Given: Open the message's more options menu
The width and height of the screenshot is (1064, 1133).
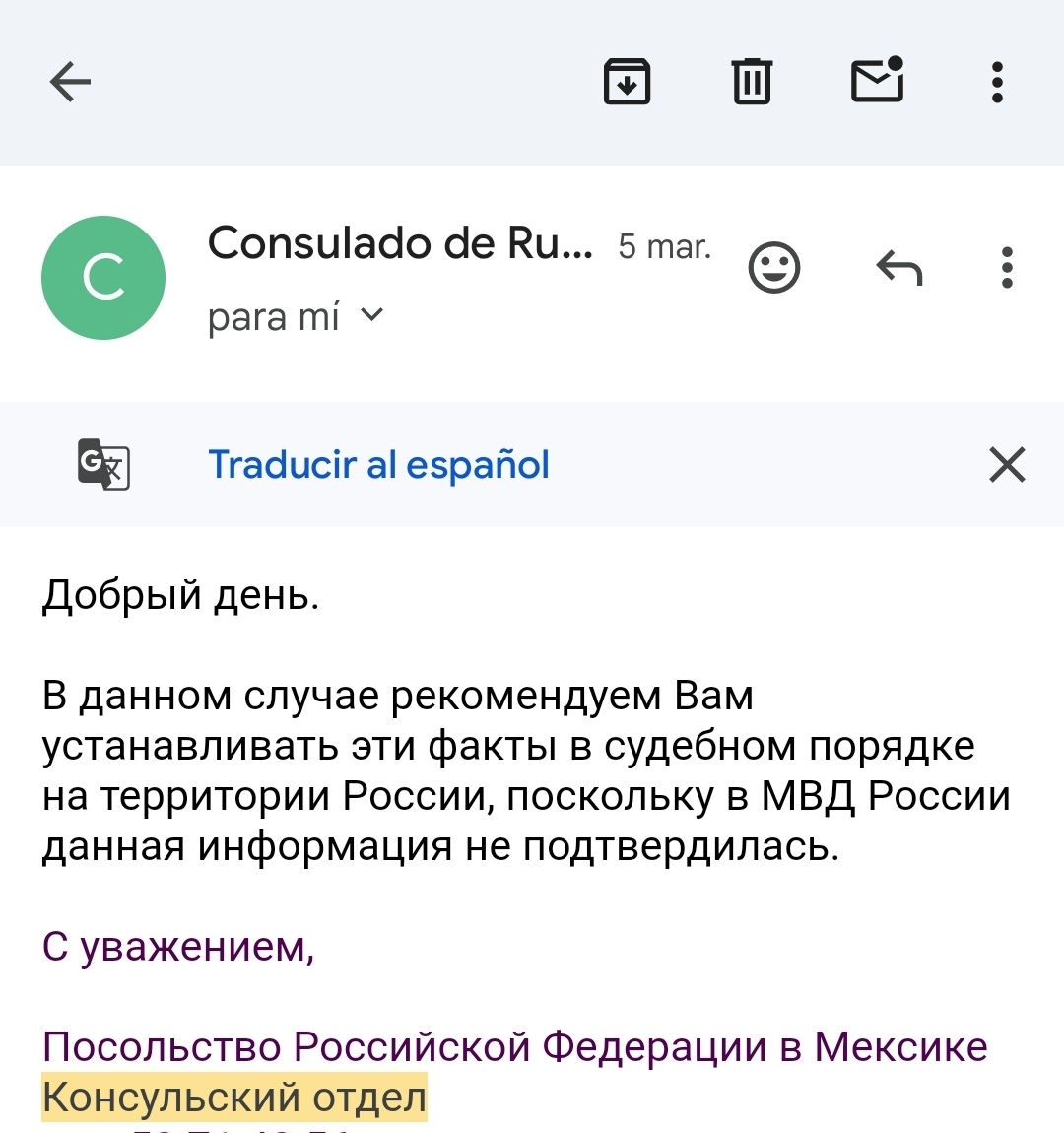Looking at the screenshot, I should click(1006, 268).
